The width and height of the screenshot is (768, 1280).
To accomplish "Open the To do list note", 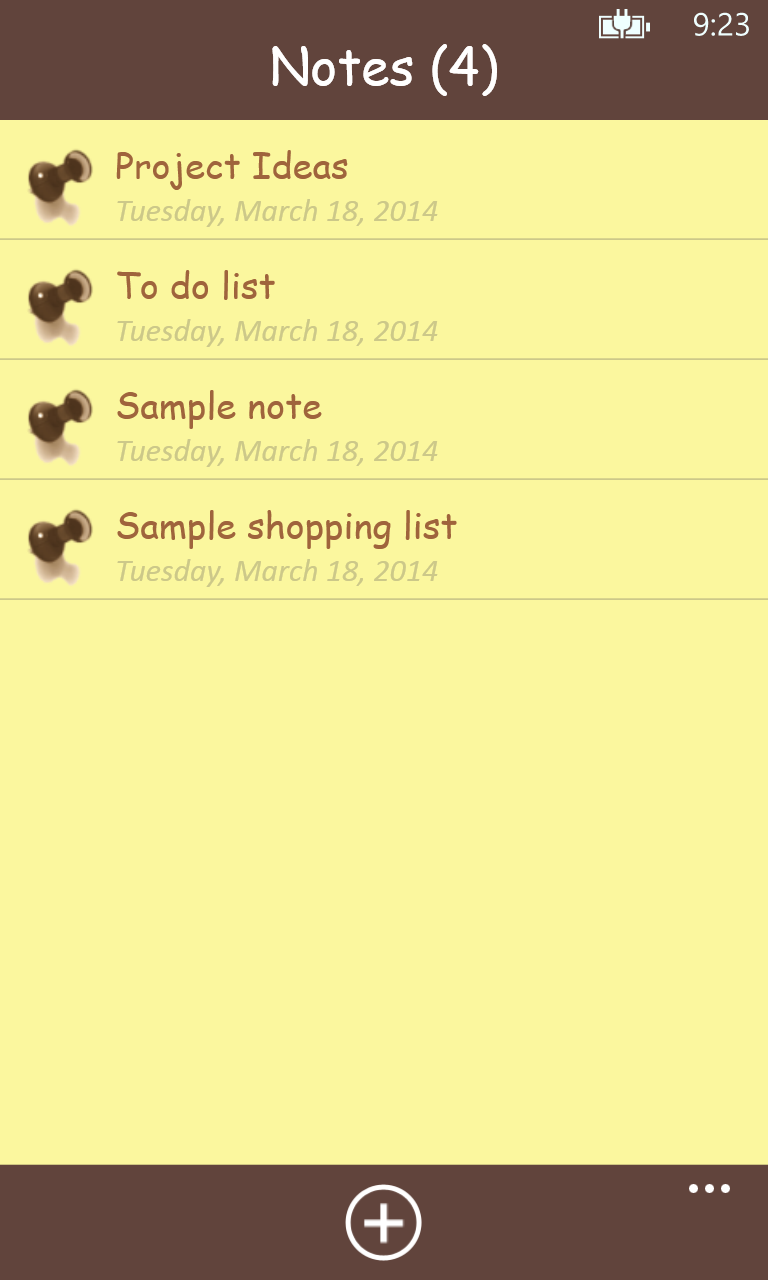I will click(195, 288).
